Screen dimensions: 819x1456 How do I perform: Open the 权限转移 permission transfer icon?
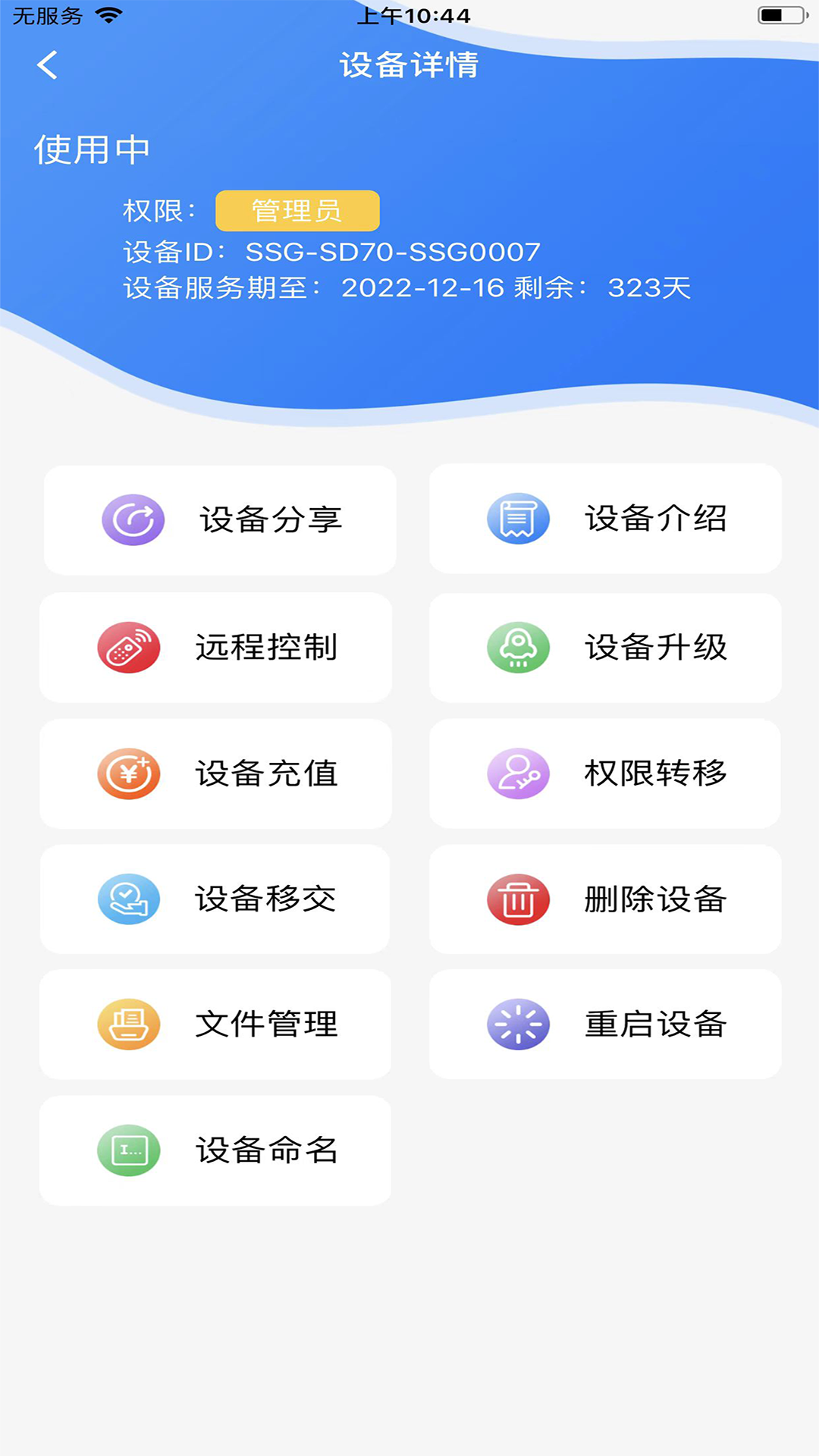518,773
